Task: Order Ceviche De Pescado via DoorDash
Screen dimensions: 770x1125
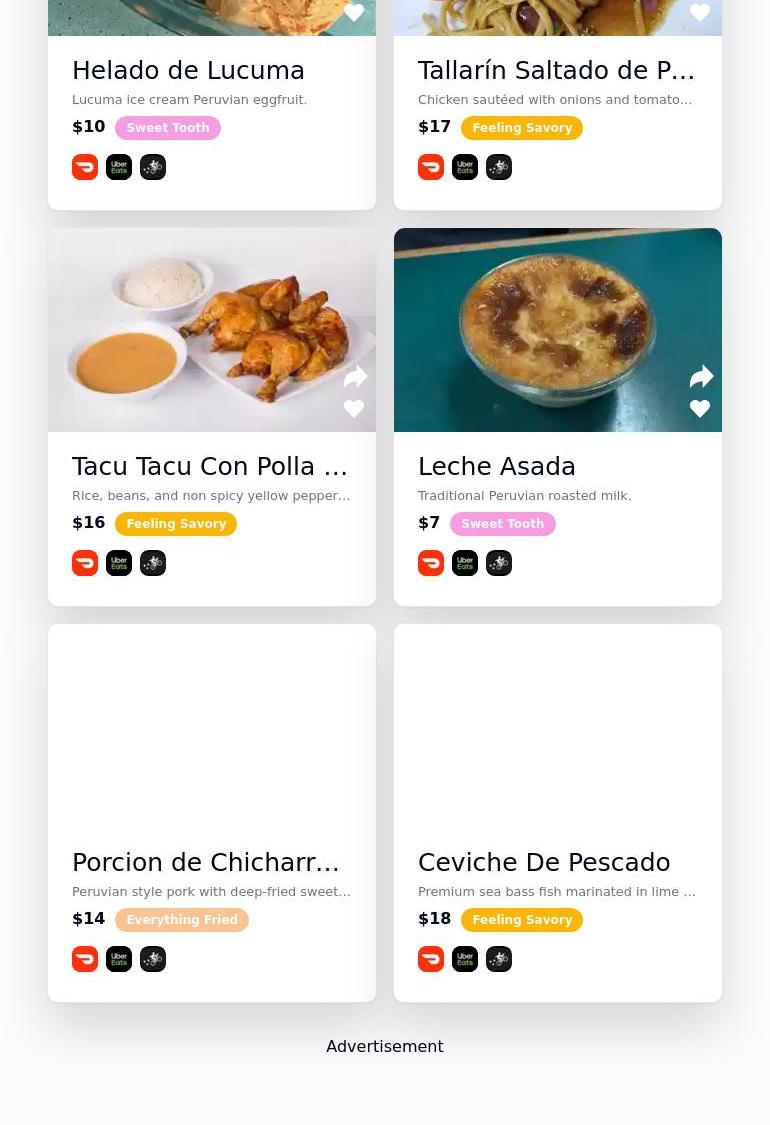Action: 431,959
